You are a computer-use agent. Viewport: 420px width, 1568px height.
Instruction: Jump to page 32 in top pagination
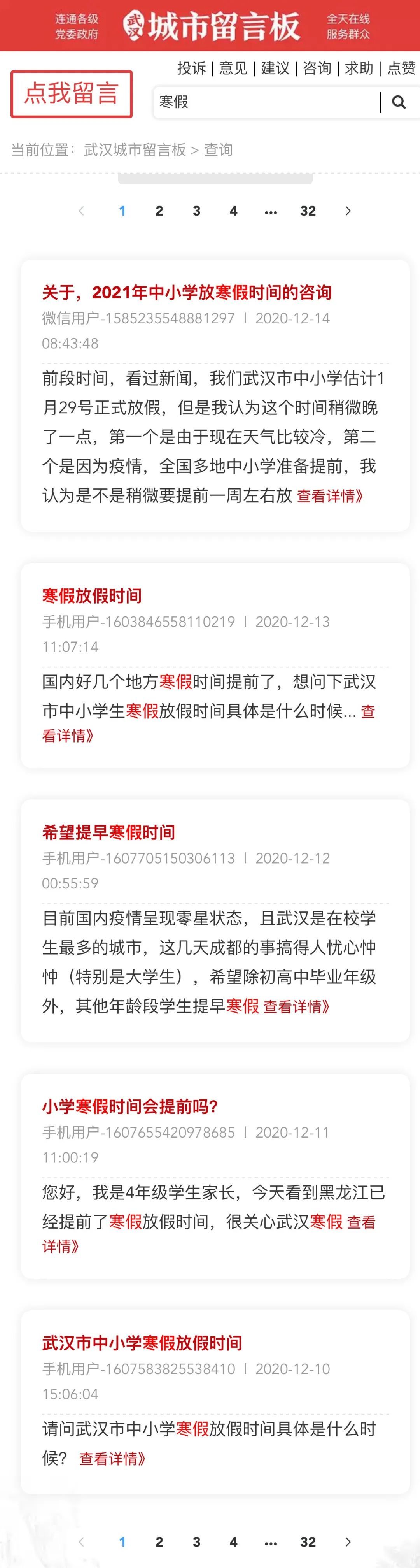click(x=308, y=211)
